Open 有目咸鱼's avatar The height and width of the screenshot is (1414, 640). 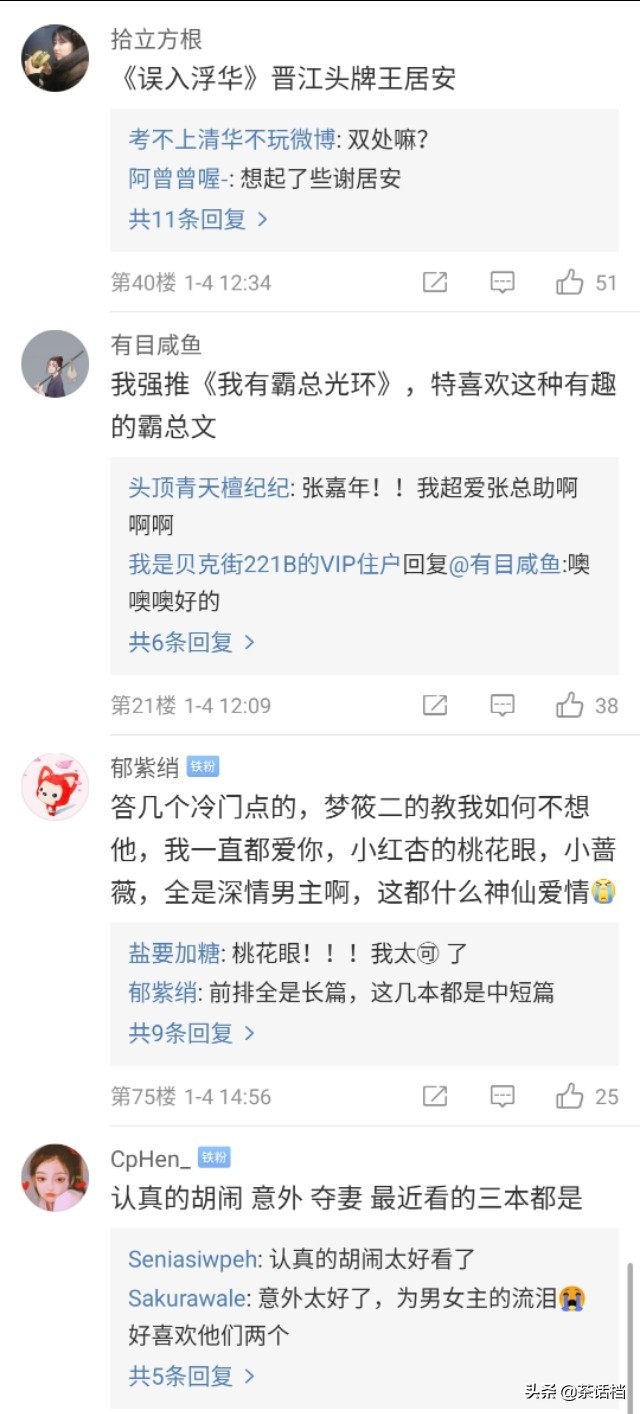click(x=55, y=364)
